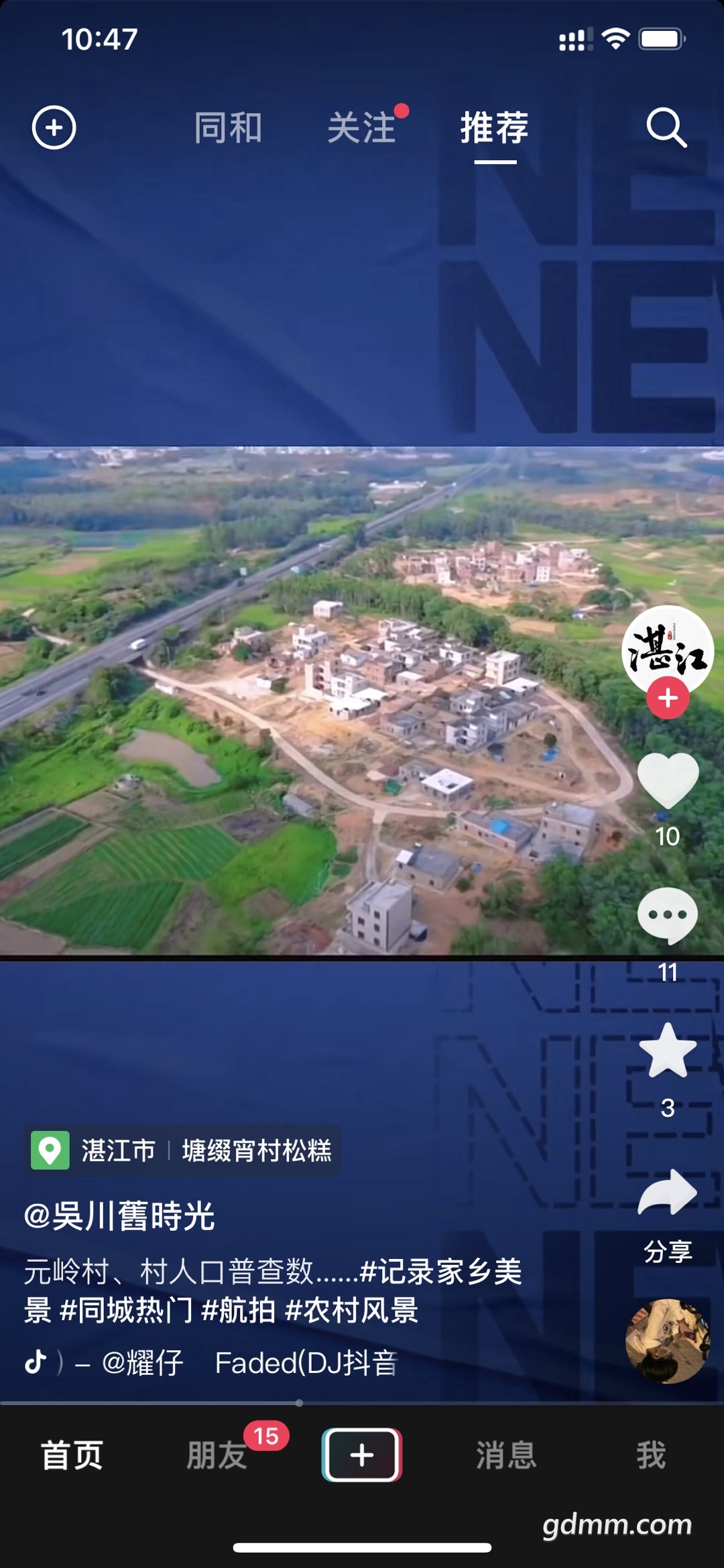Viewport: 724px width, 1568px height.
Task: Open the 湛江市 塘缀宵村松糕 location tag
Action: point(183,1150)
